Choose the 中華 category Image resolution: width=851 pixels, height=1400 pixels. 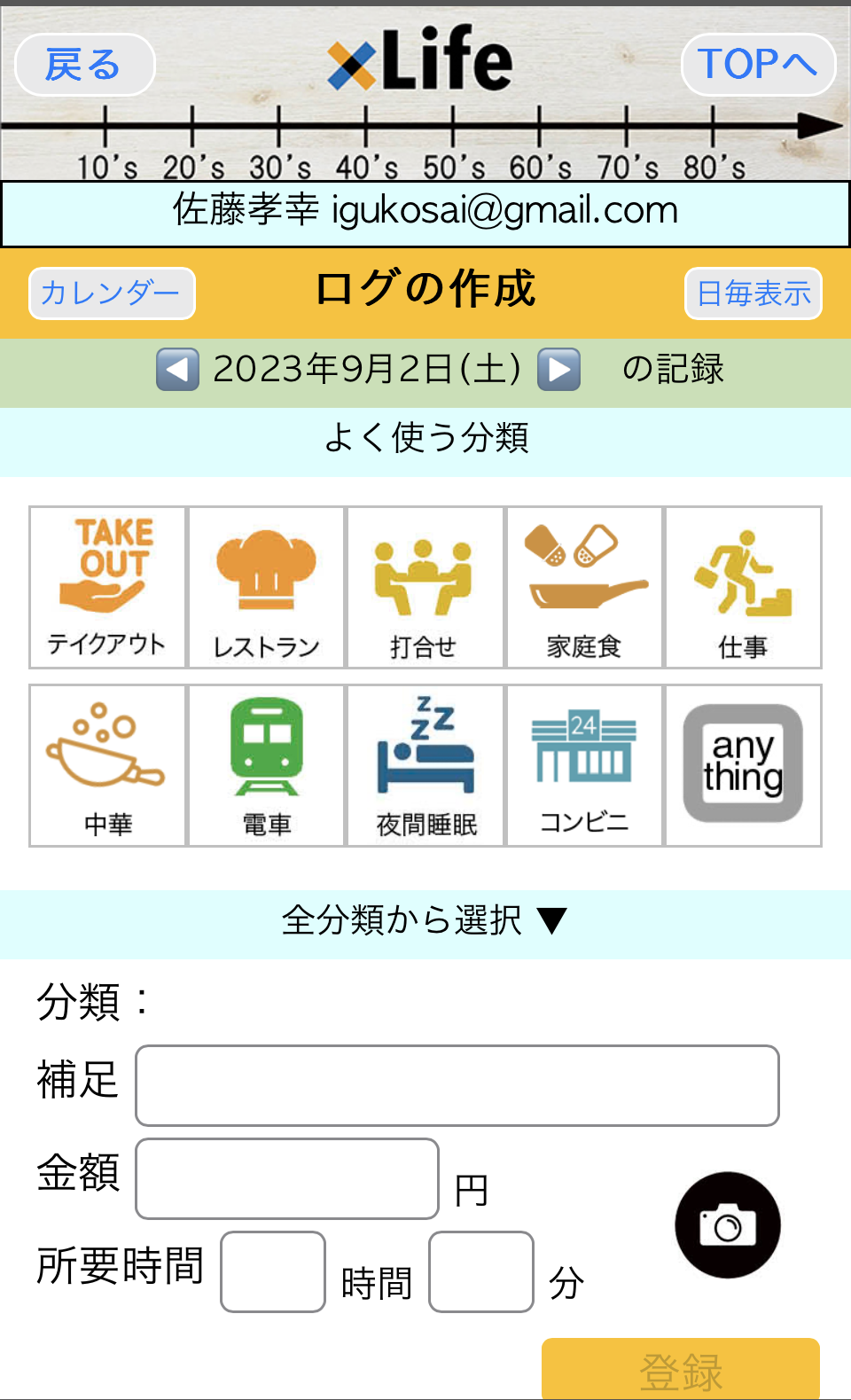(x=107, y=765)
